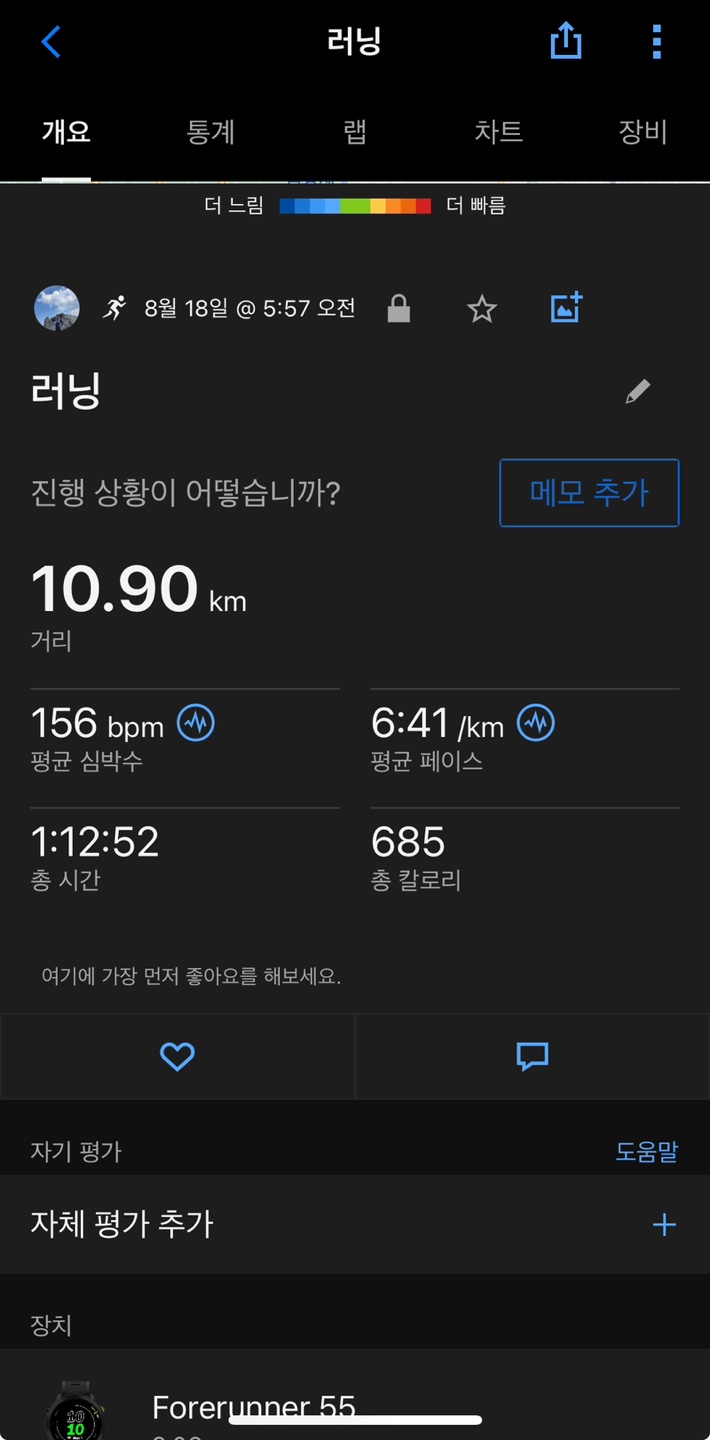Go back using the top-left arrow
Viewport: 710px width, 1440px height.
tap(51, 42)
